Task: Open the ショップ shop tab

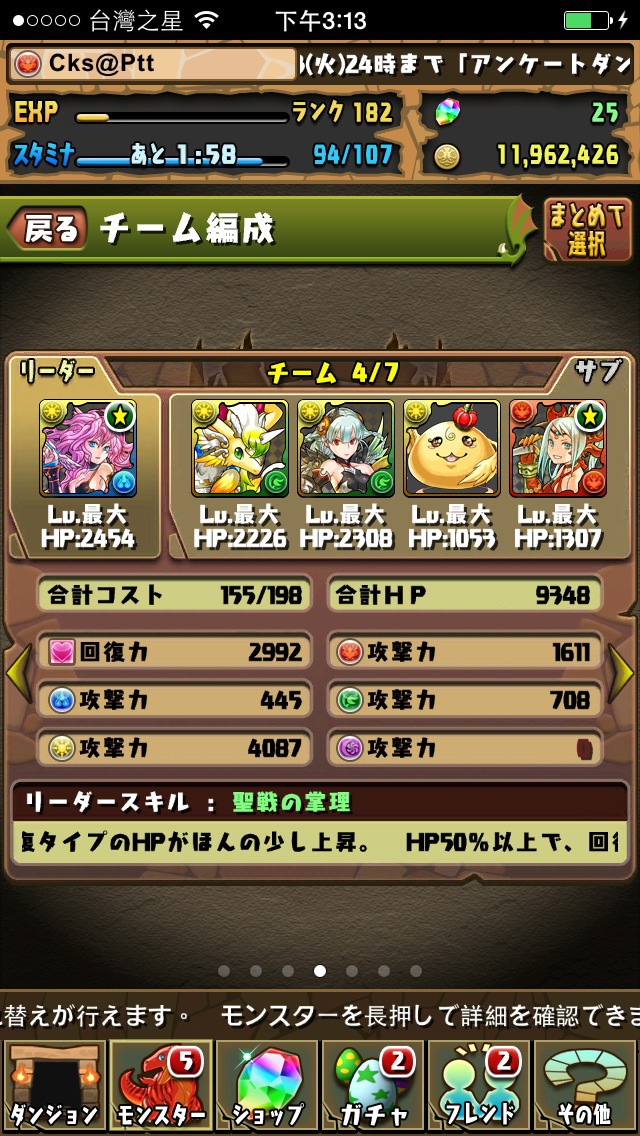Action: tap(266, 1085)
